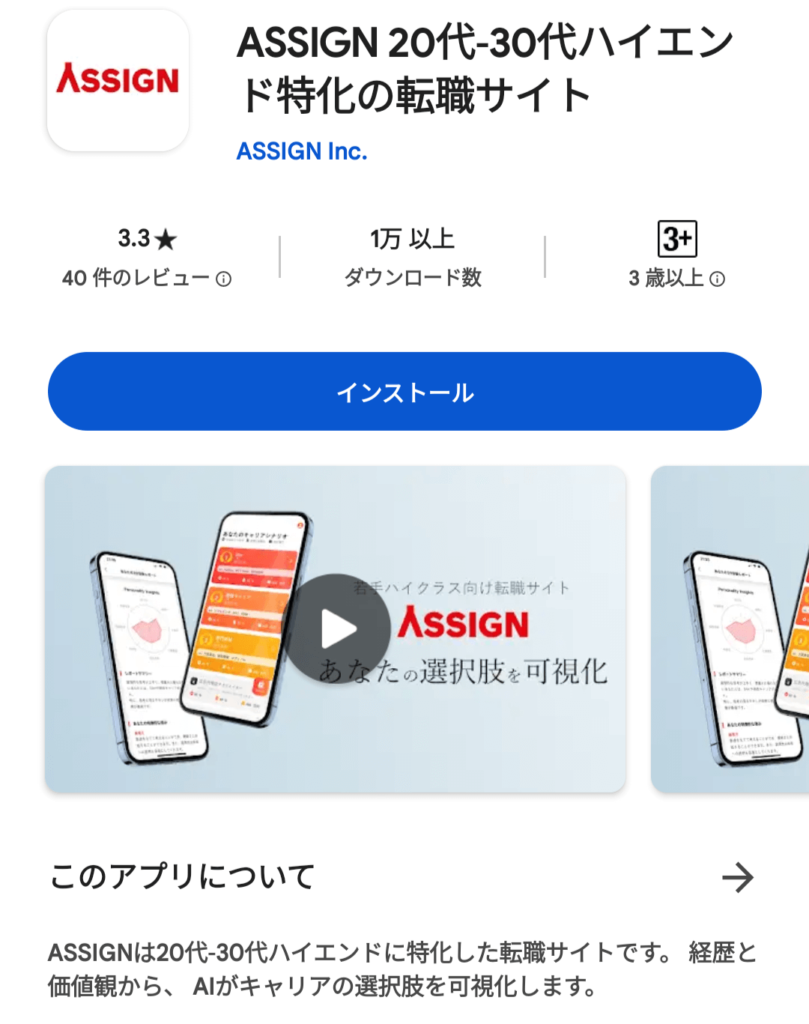Play the ASSIGN promo video

pyautogui.click(x=337, y=629)
